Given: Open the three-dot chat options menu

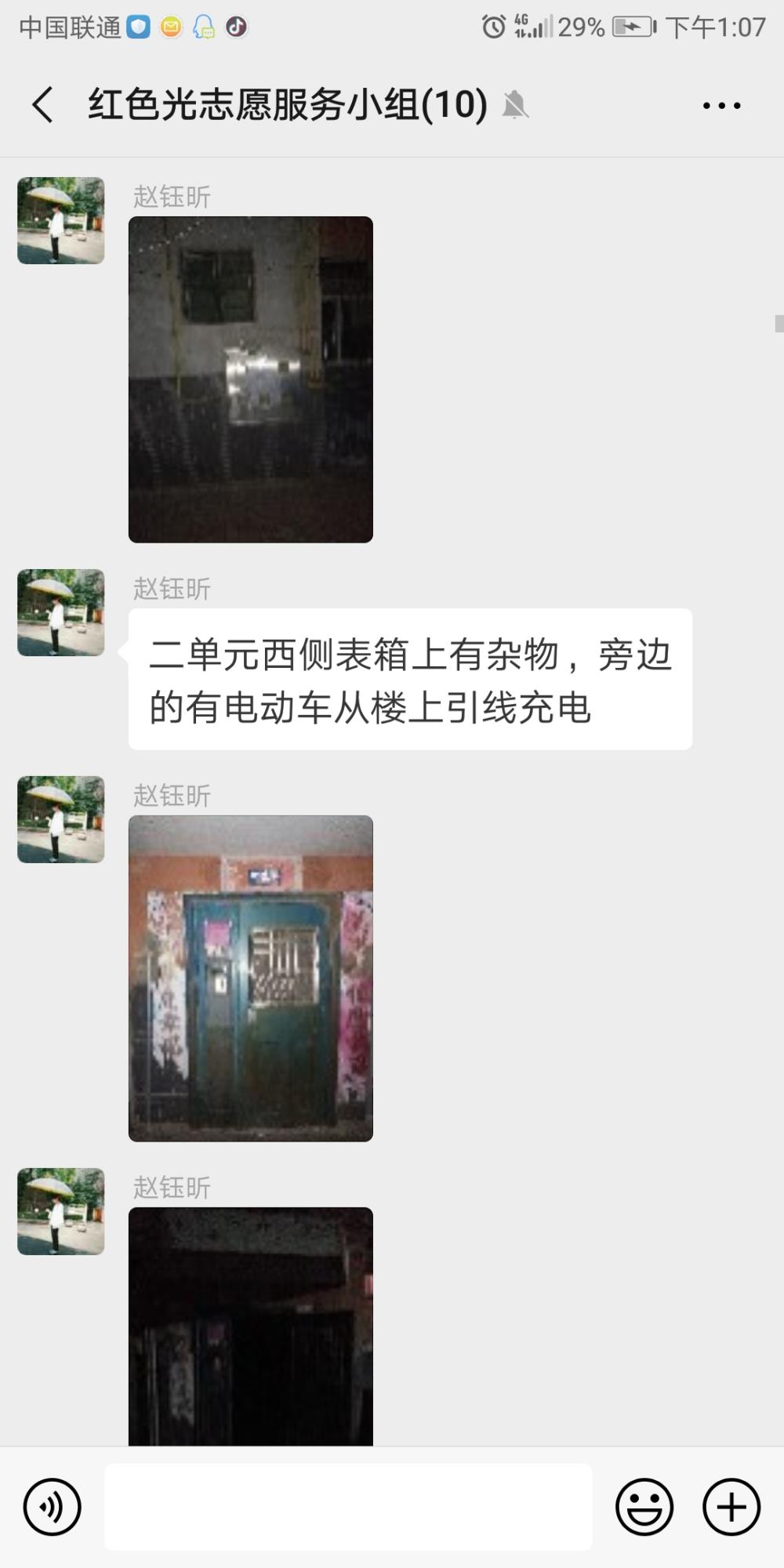Looking at the screenshot, I should [x=721, y=105].
